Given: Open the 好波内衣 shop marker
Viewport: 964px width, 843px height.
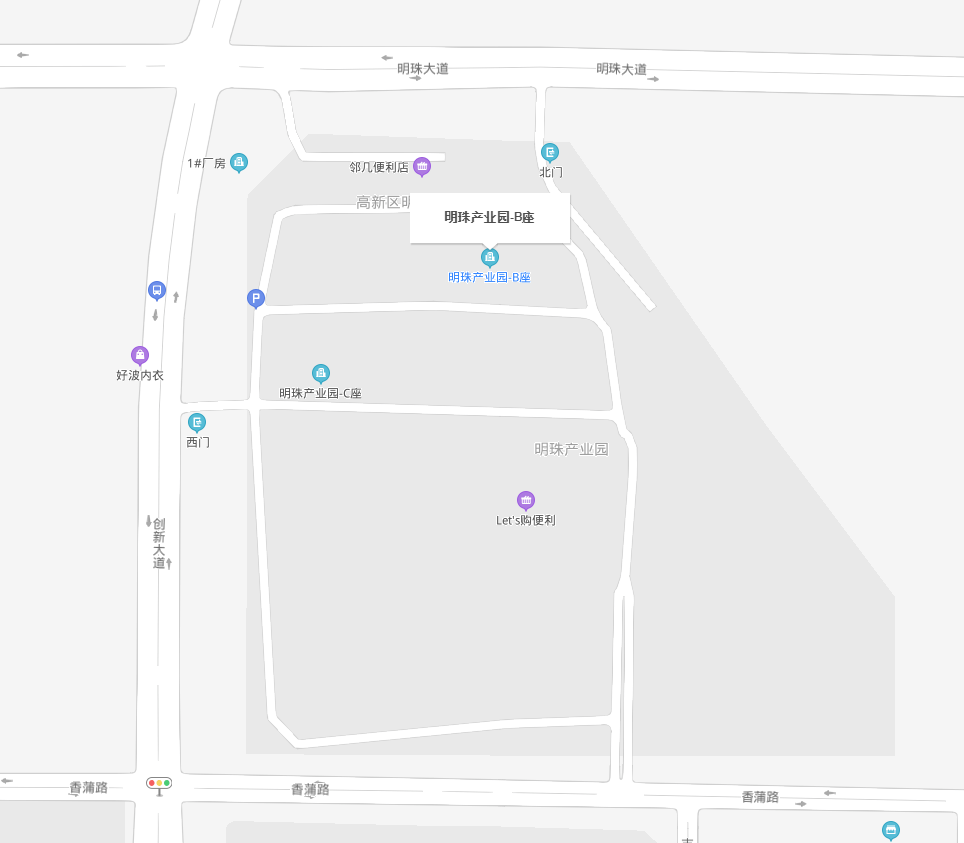Looking at the screenshot, I should click(140, 355).
